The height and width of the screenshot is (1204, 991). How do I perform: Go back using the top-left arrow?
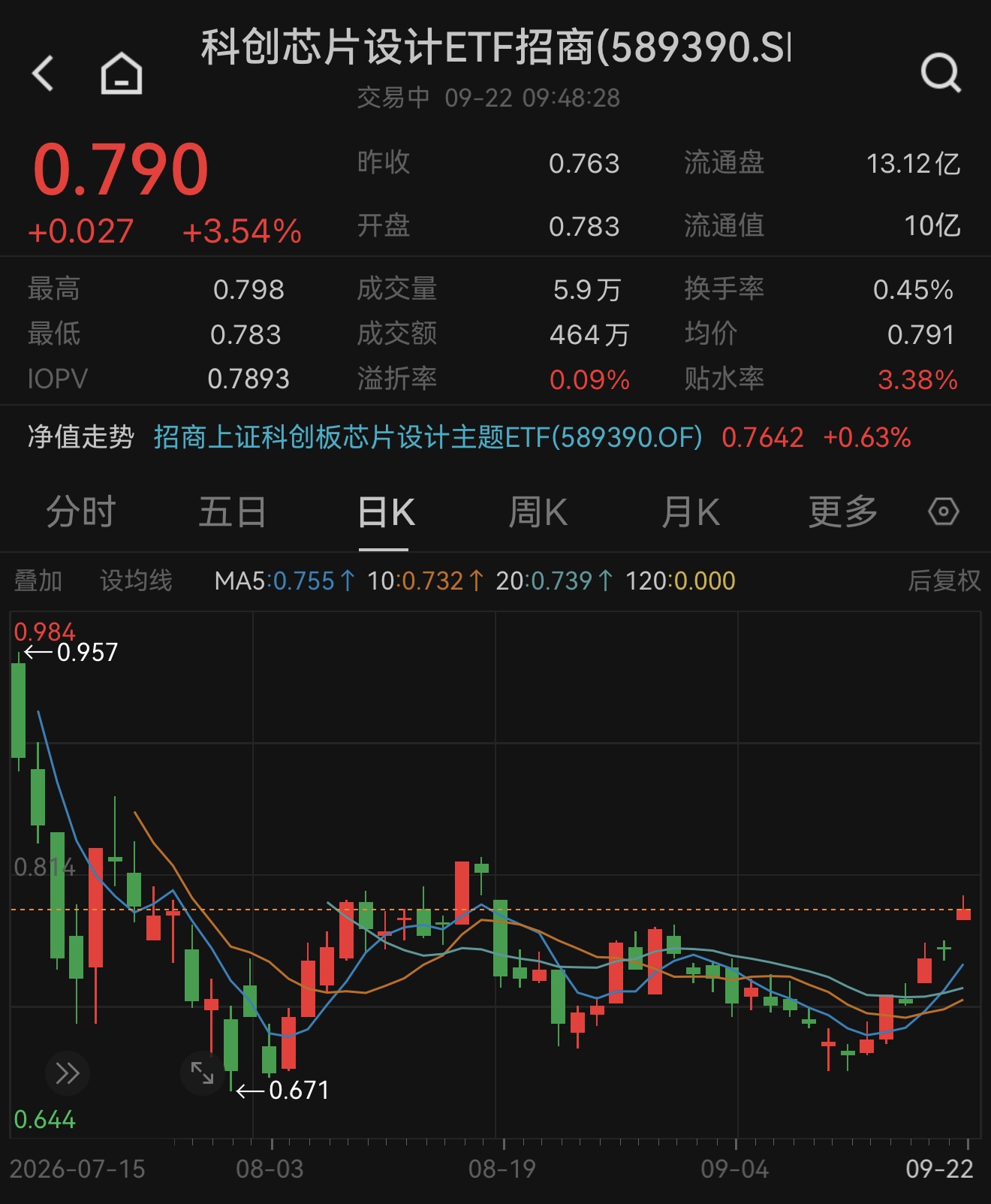[43, 74]
